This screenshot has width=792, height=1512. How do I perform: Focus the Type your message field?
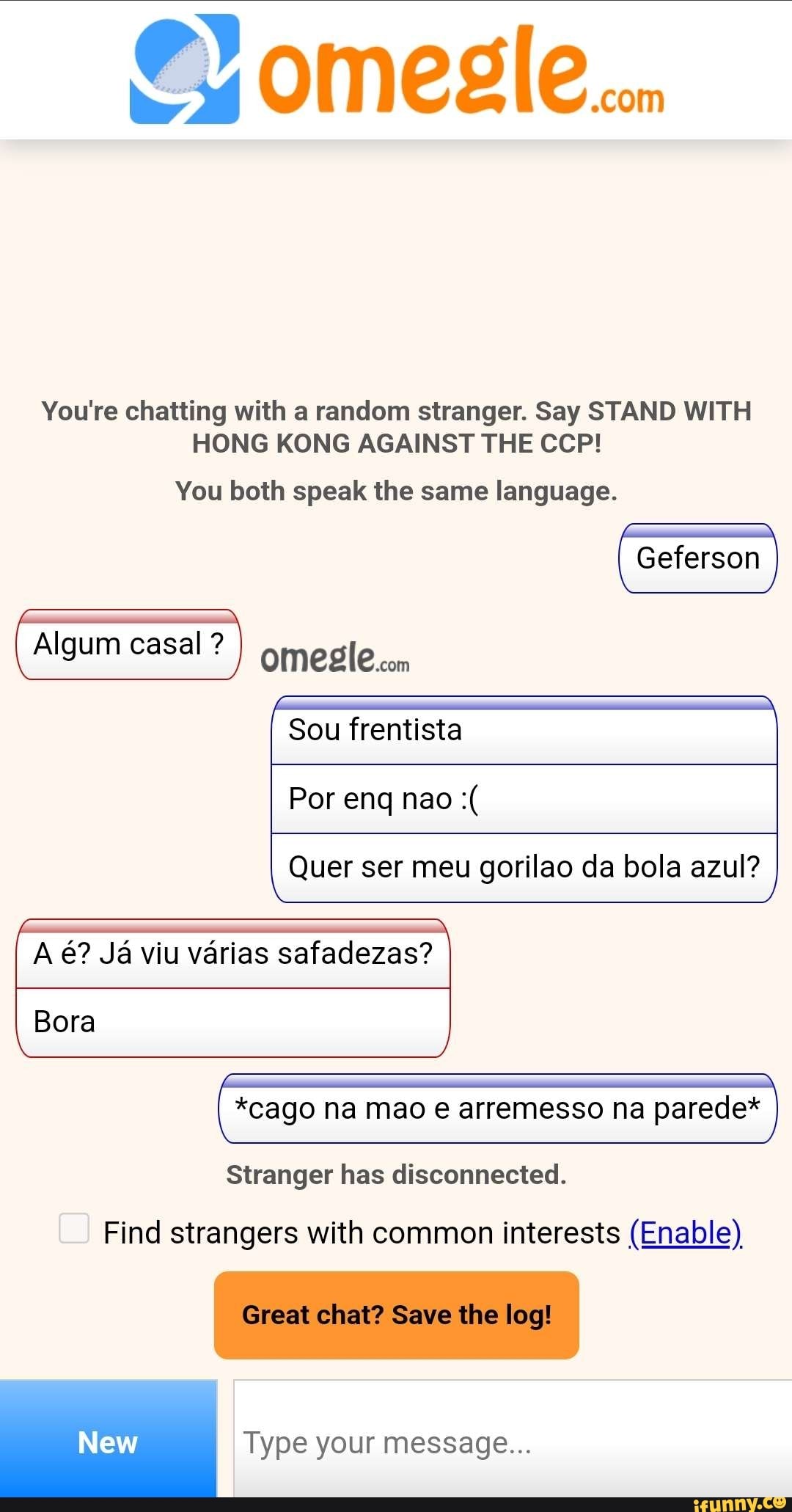coord(512,1441)
